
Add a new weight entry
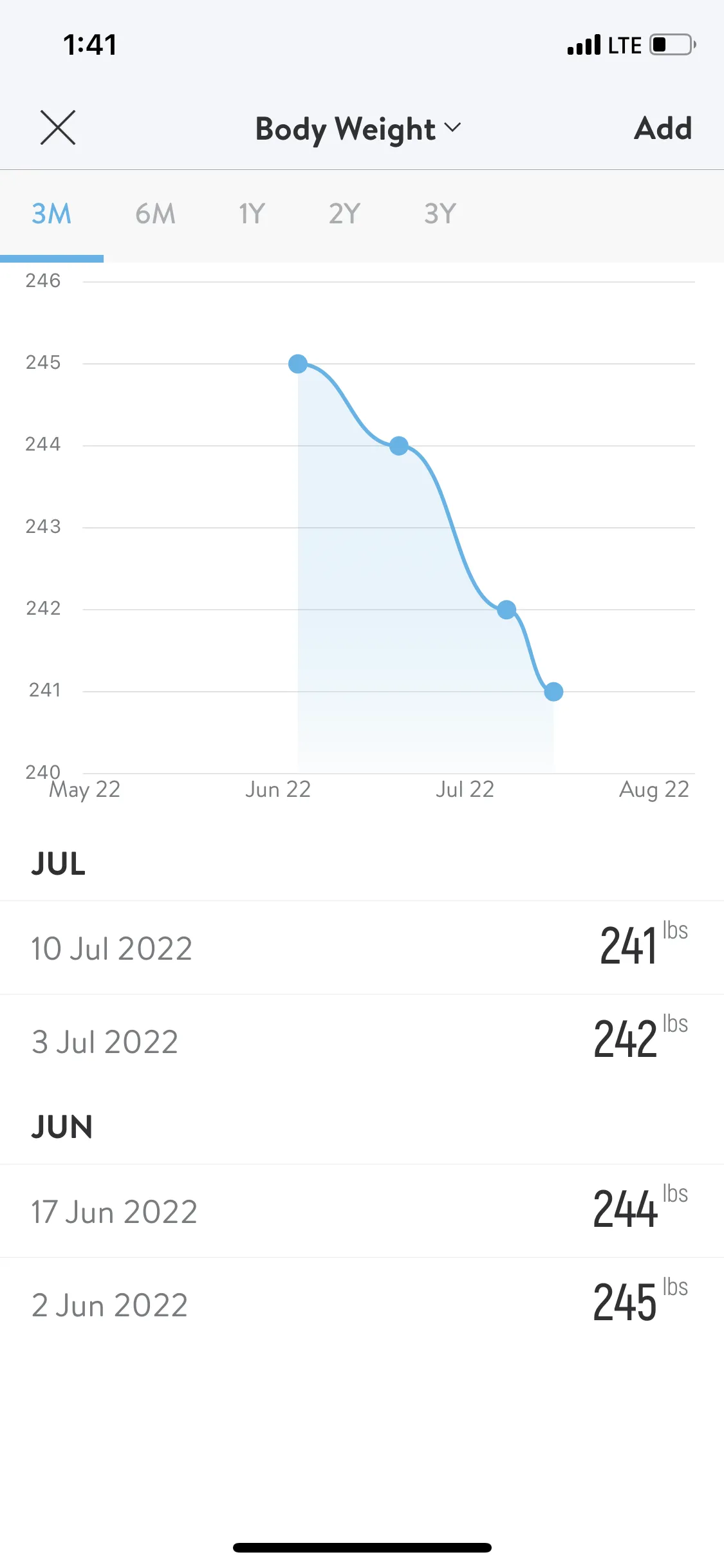click(662, 128)
